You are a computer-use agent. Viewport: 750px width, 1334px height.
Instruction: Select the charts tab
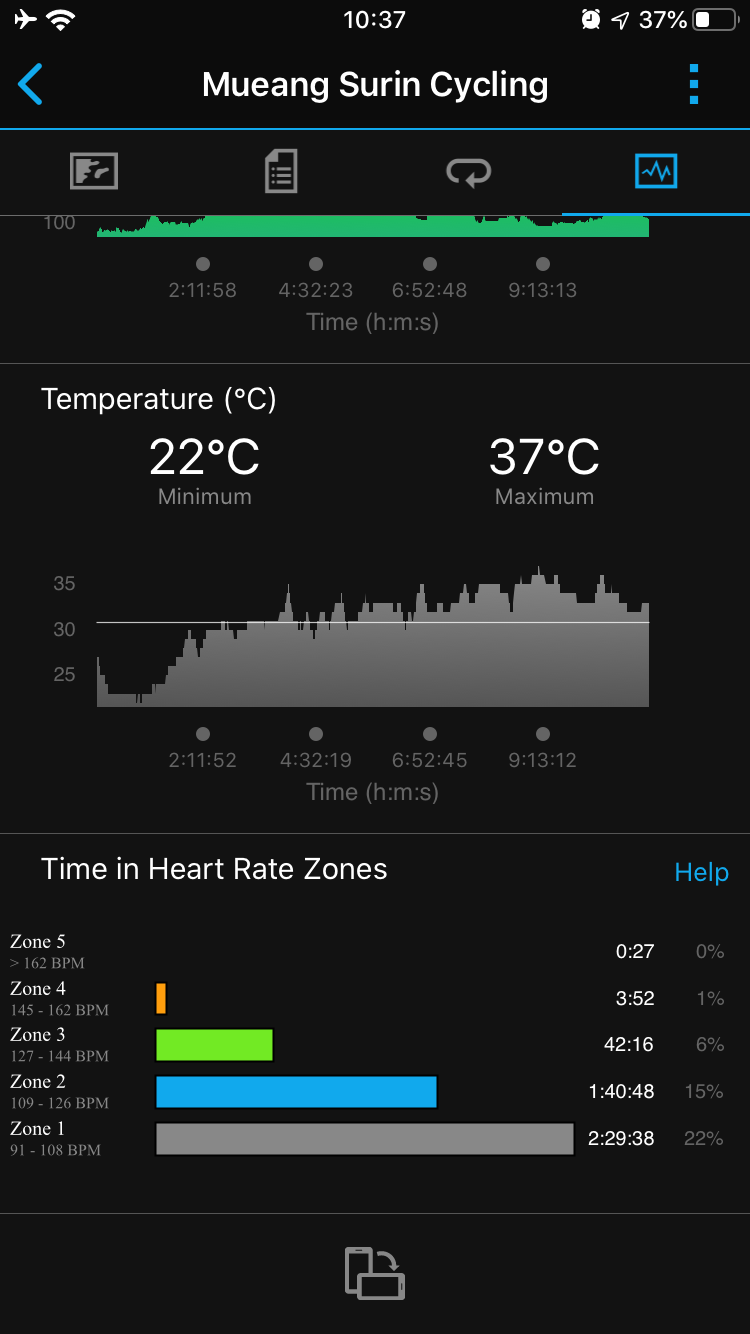coord(656,172)
